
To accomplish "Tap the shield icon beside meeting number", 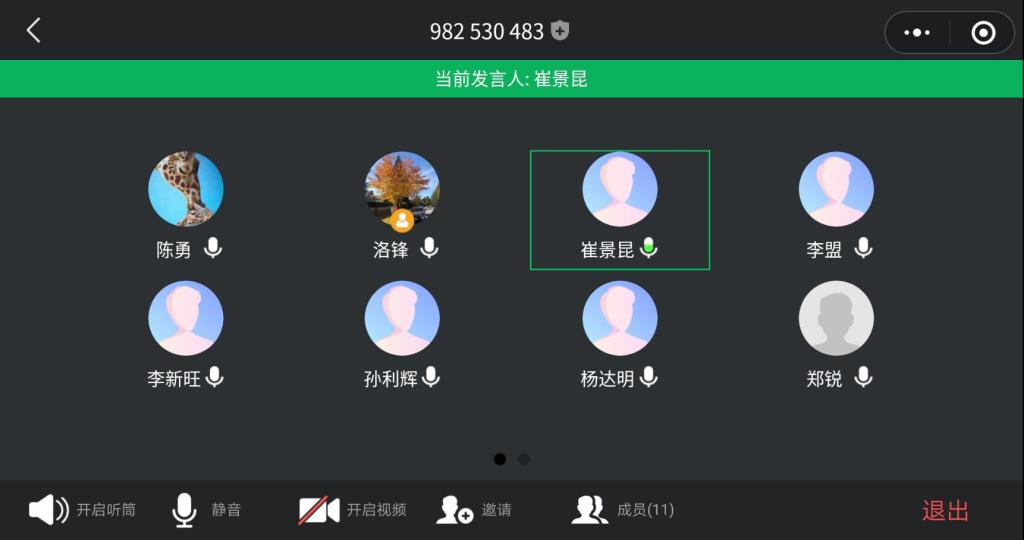I will tap(560, 31).
